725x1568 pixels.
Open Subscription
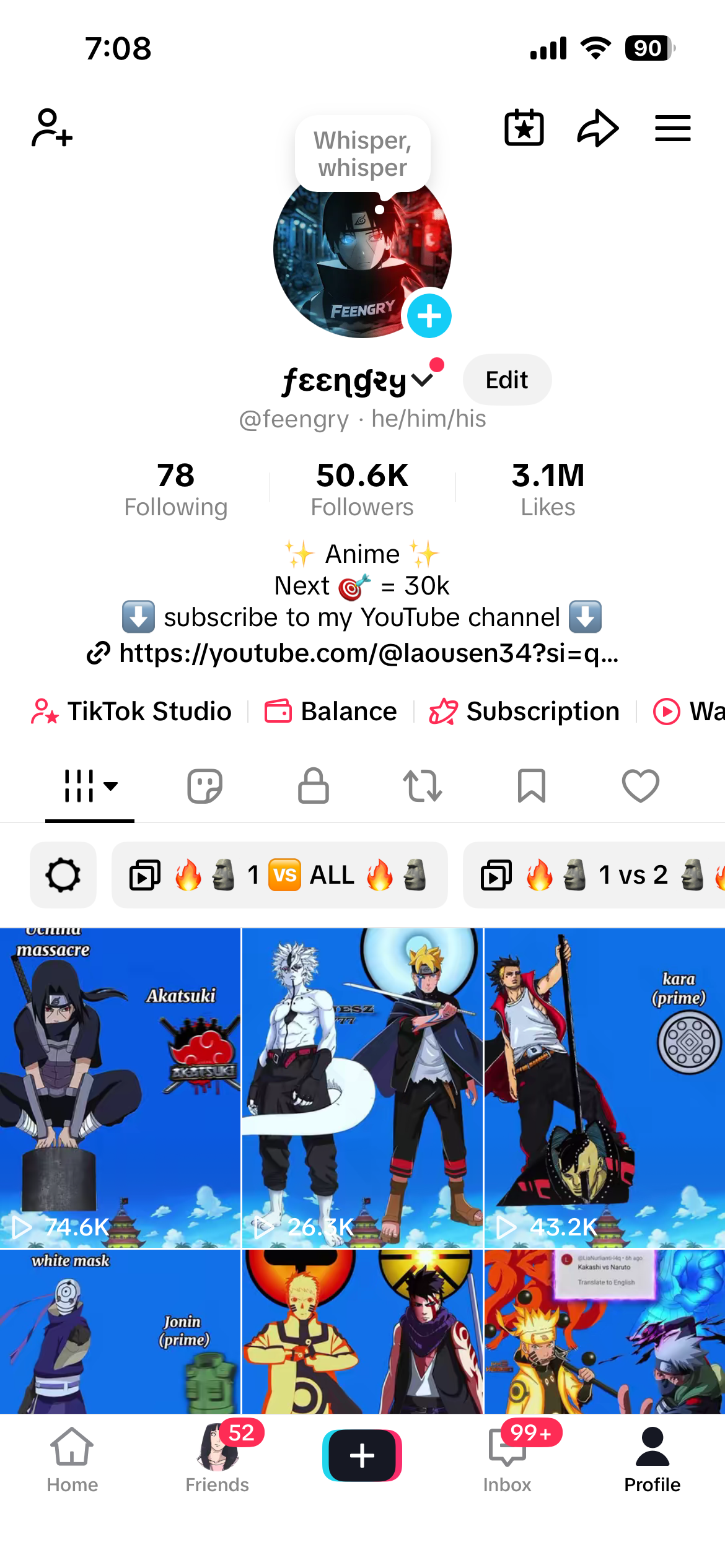pos(524,711)
